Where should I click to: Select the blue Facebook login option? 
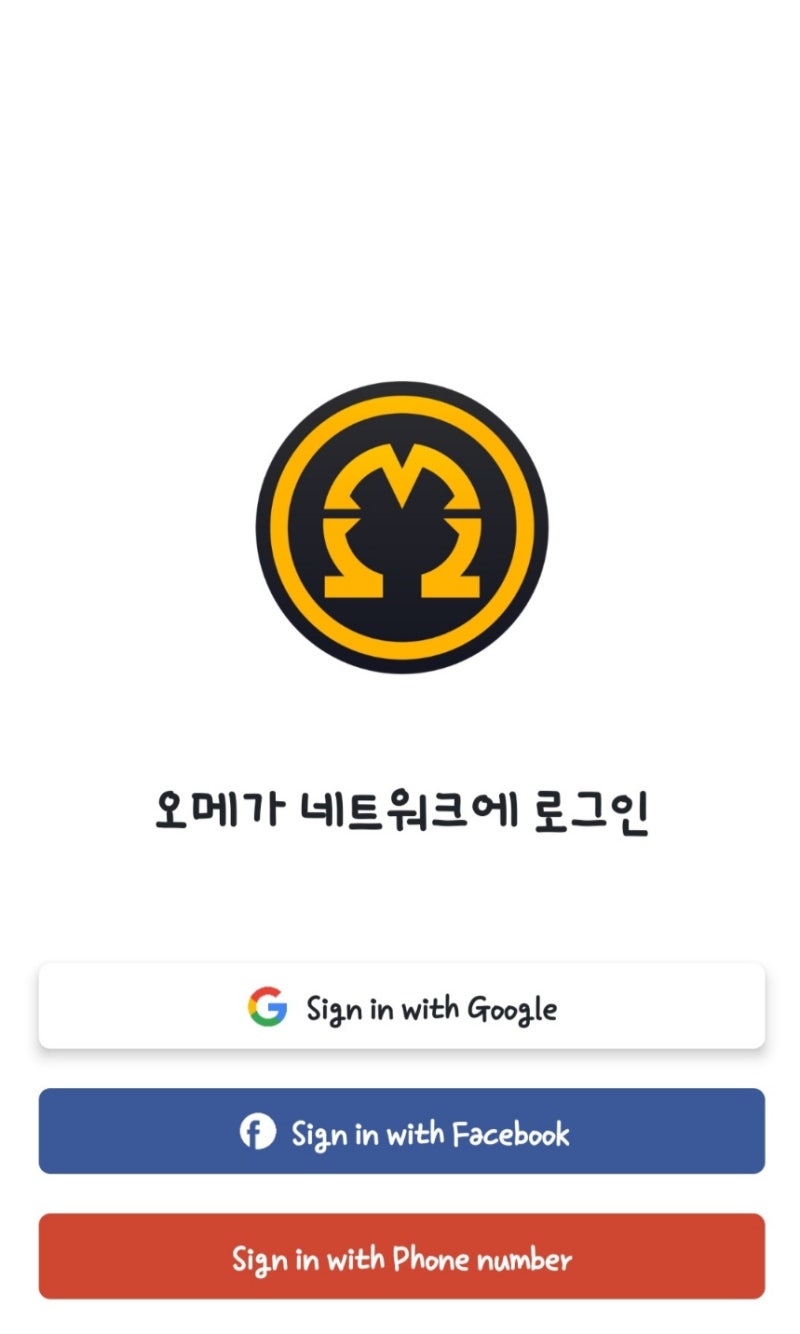click(x=400, y=1131)
